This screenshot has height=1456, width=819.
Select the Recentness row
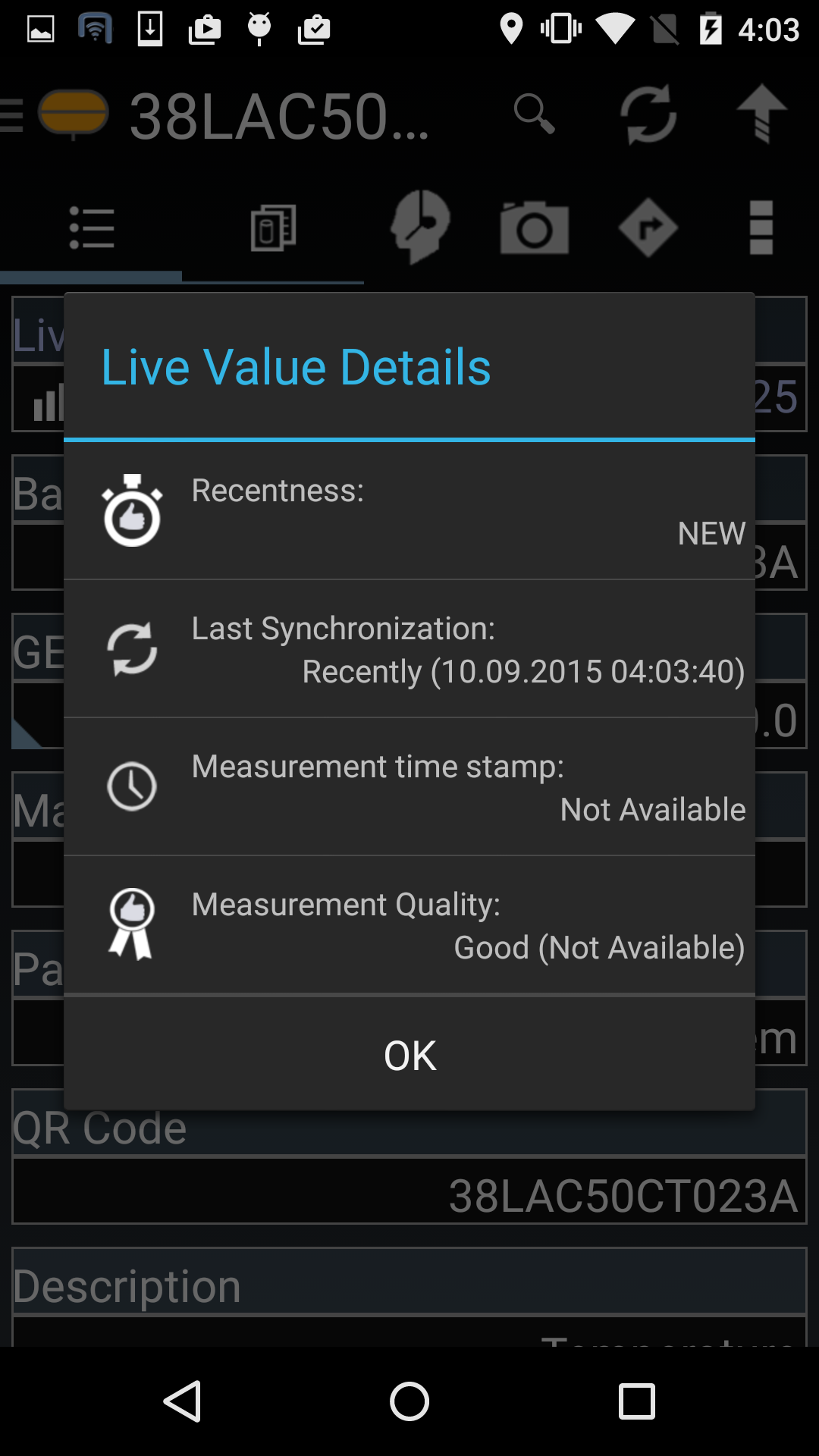[x=409, y=511]
